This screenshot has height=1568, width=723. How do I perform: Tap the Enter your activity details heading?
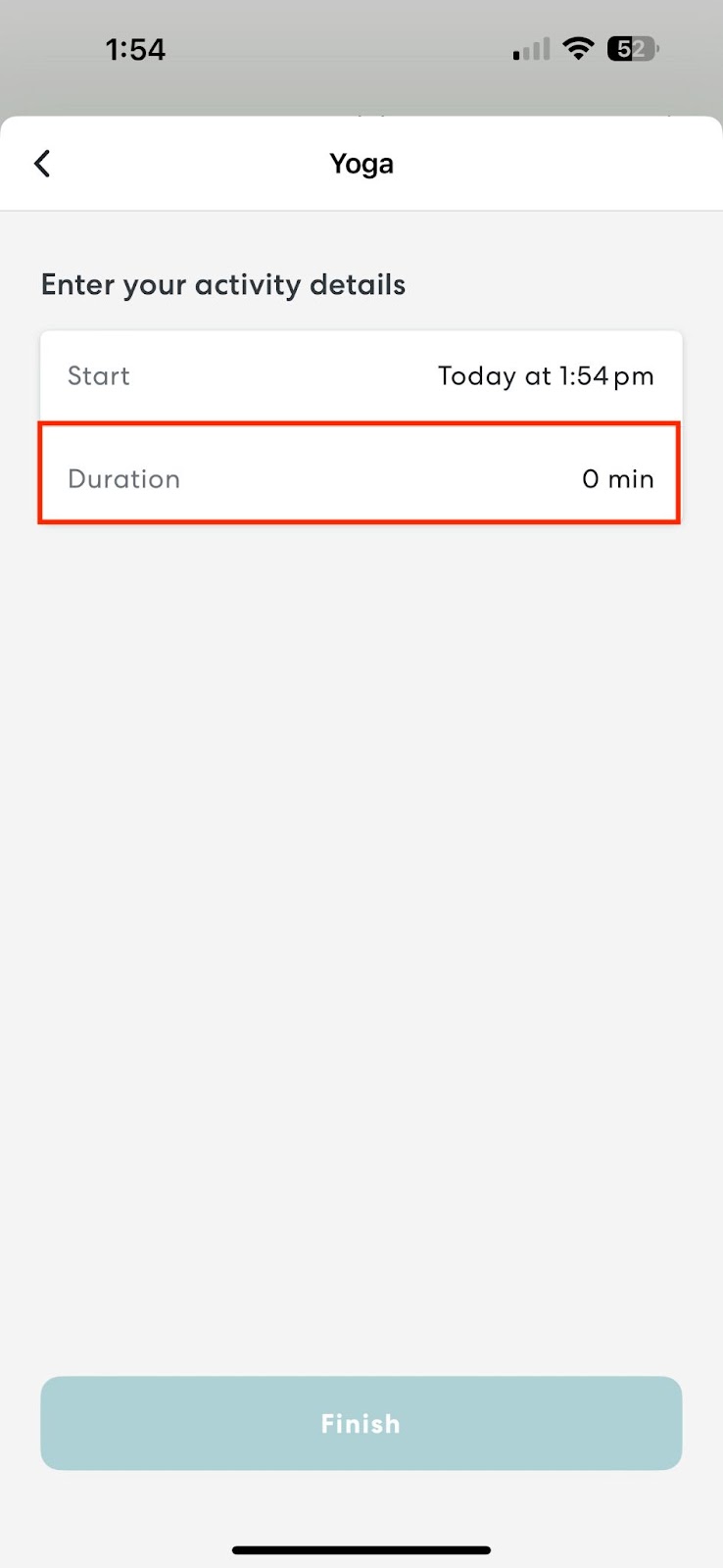coord(222,284)
